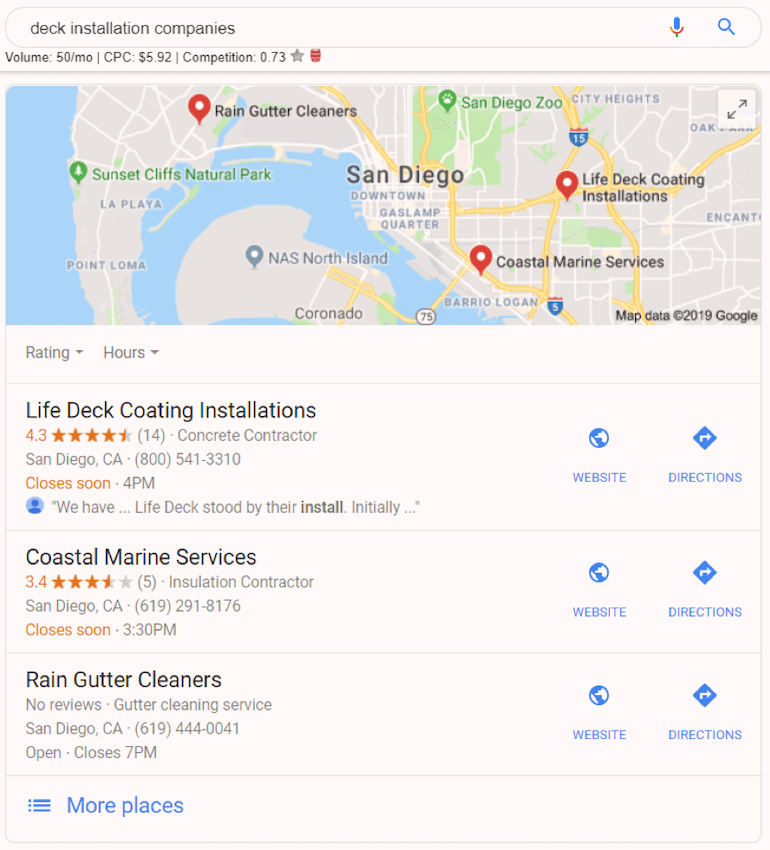Open the Coastal Marine Services listing
This screenshot has width=770, height=850.
point(141,557)
